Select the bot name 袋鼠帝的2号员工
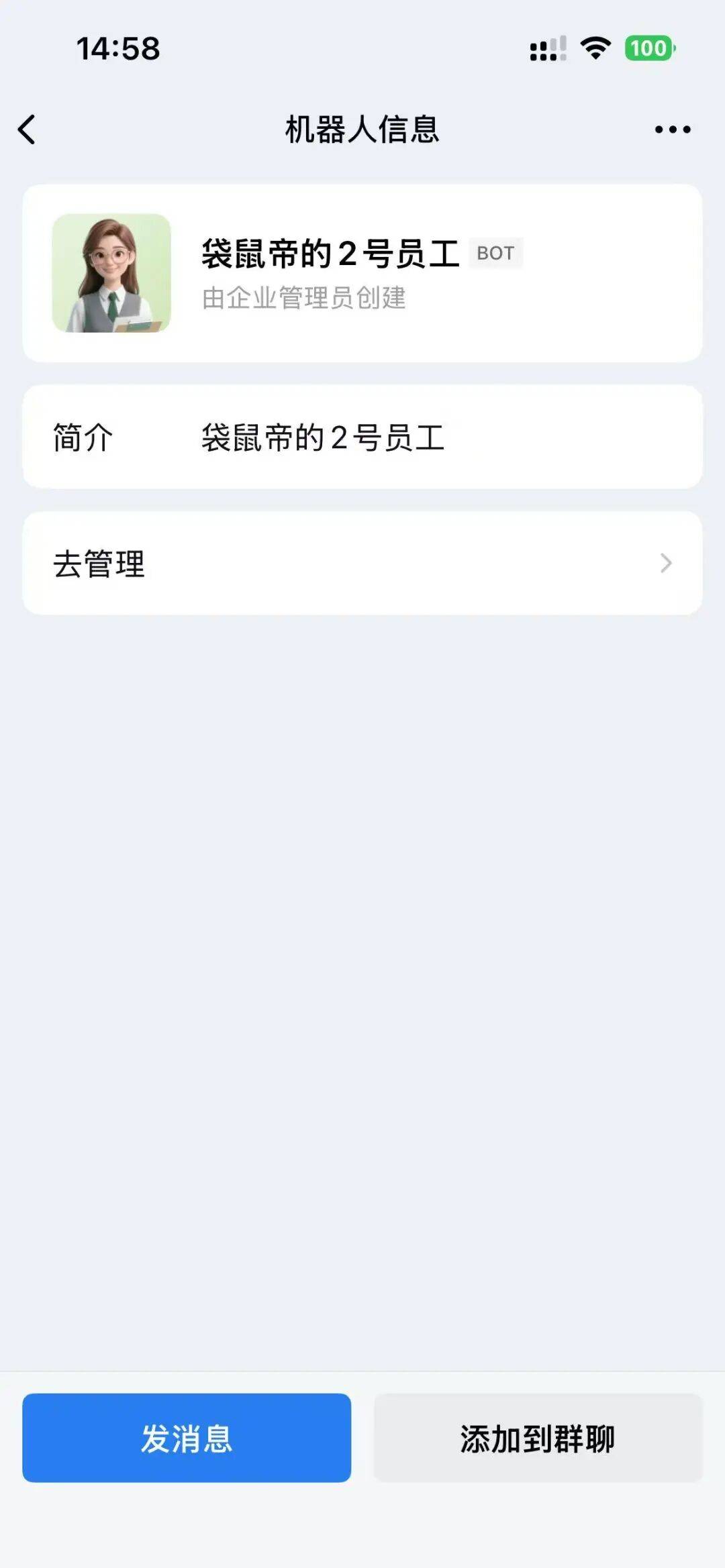725x1568 pixels. coord(332,252)
